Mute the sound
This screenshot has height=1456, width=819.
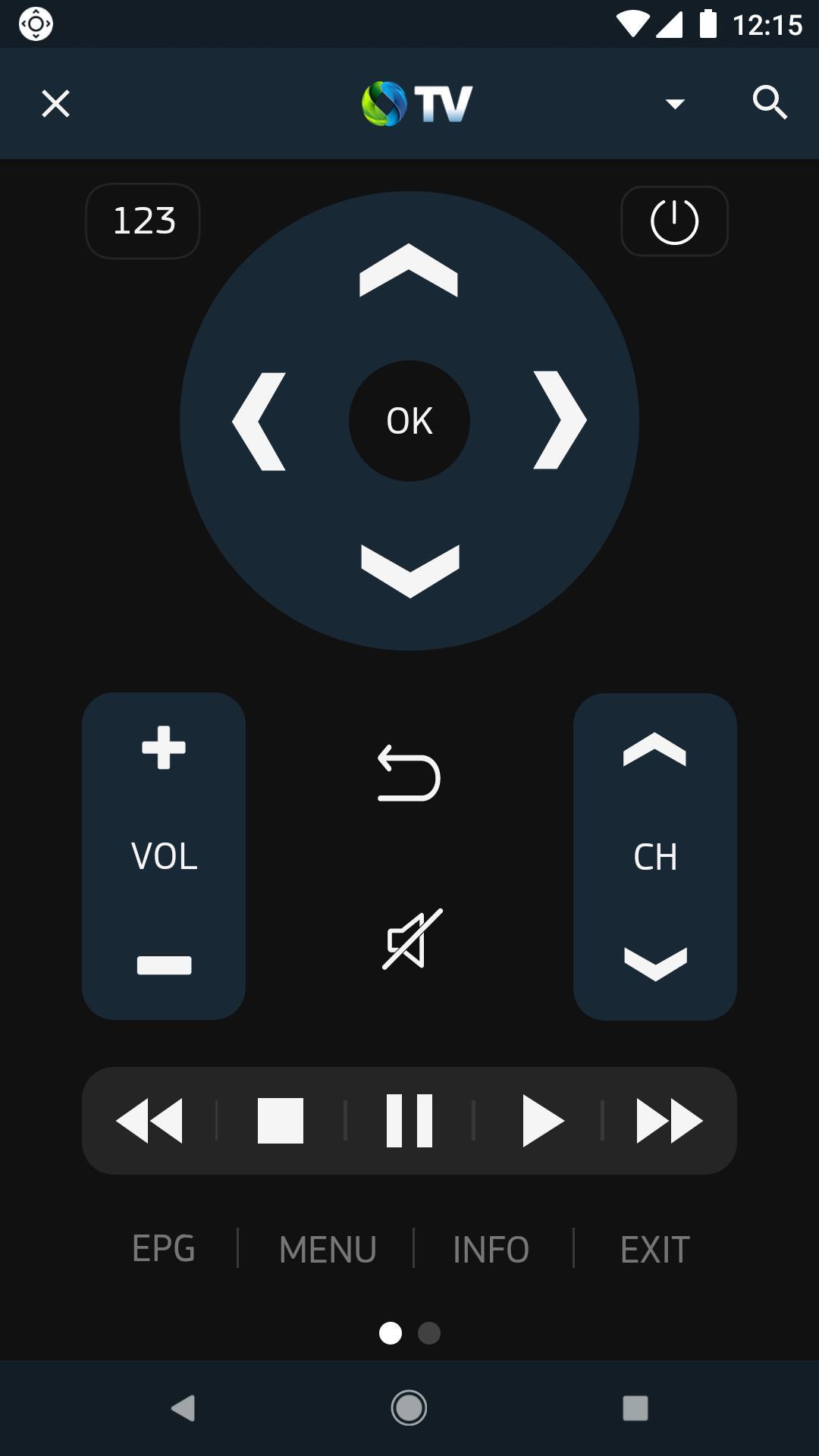413,939
